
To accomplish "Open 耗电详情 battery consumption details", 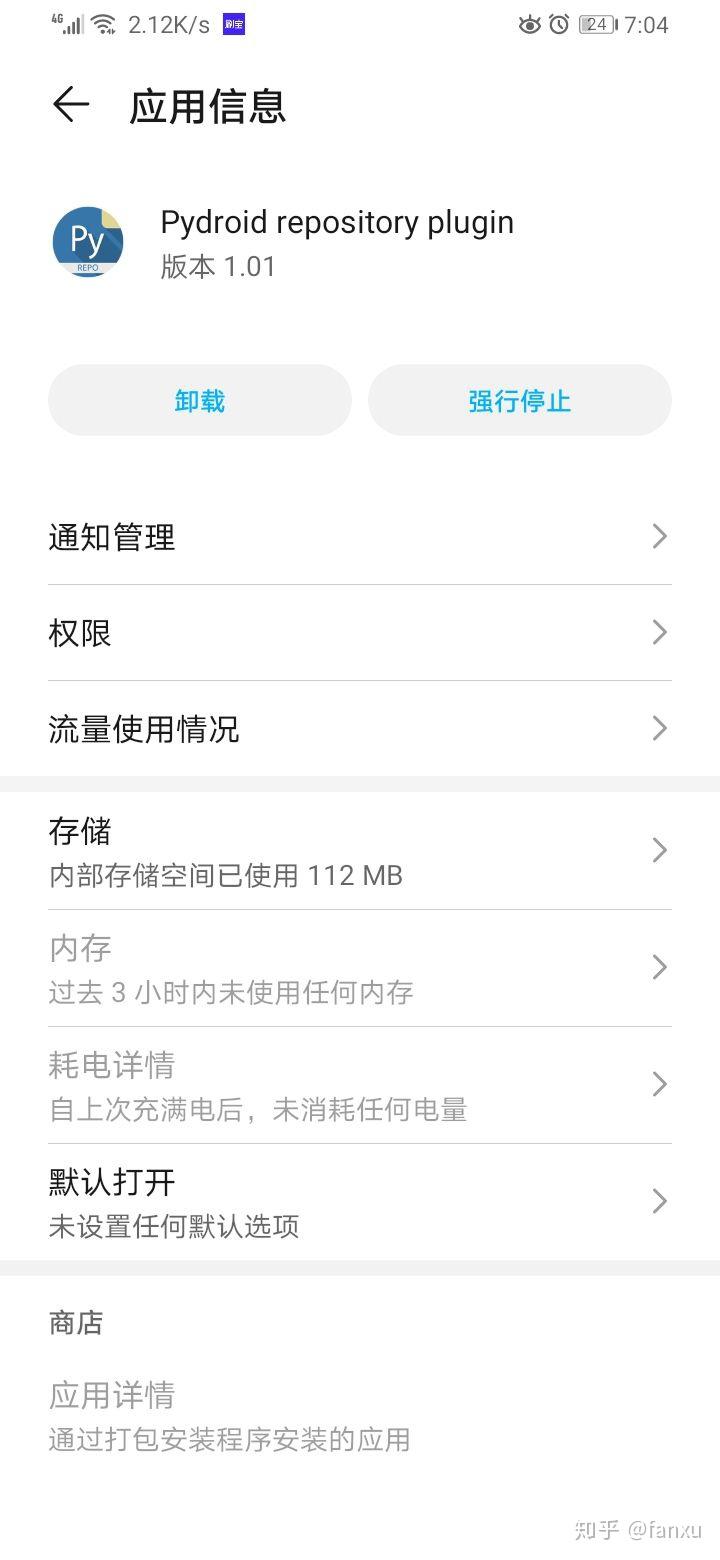I will [360, 1085].
